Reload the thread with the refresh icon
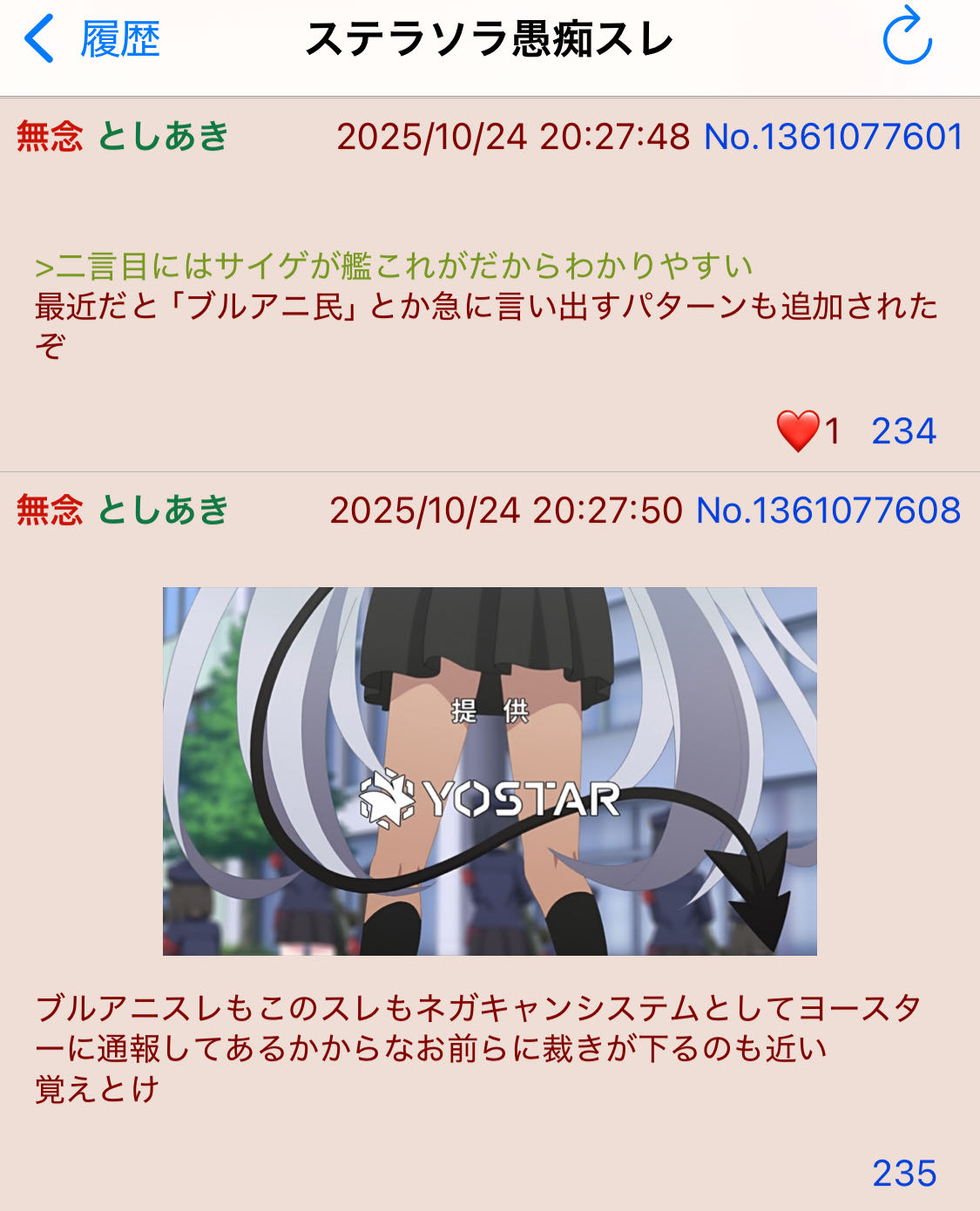980x1211 pixels. [x=907, y=38]
